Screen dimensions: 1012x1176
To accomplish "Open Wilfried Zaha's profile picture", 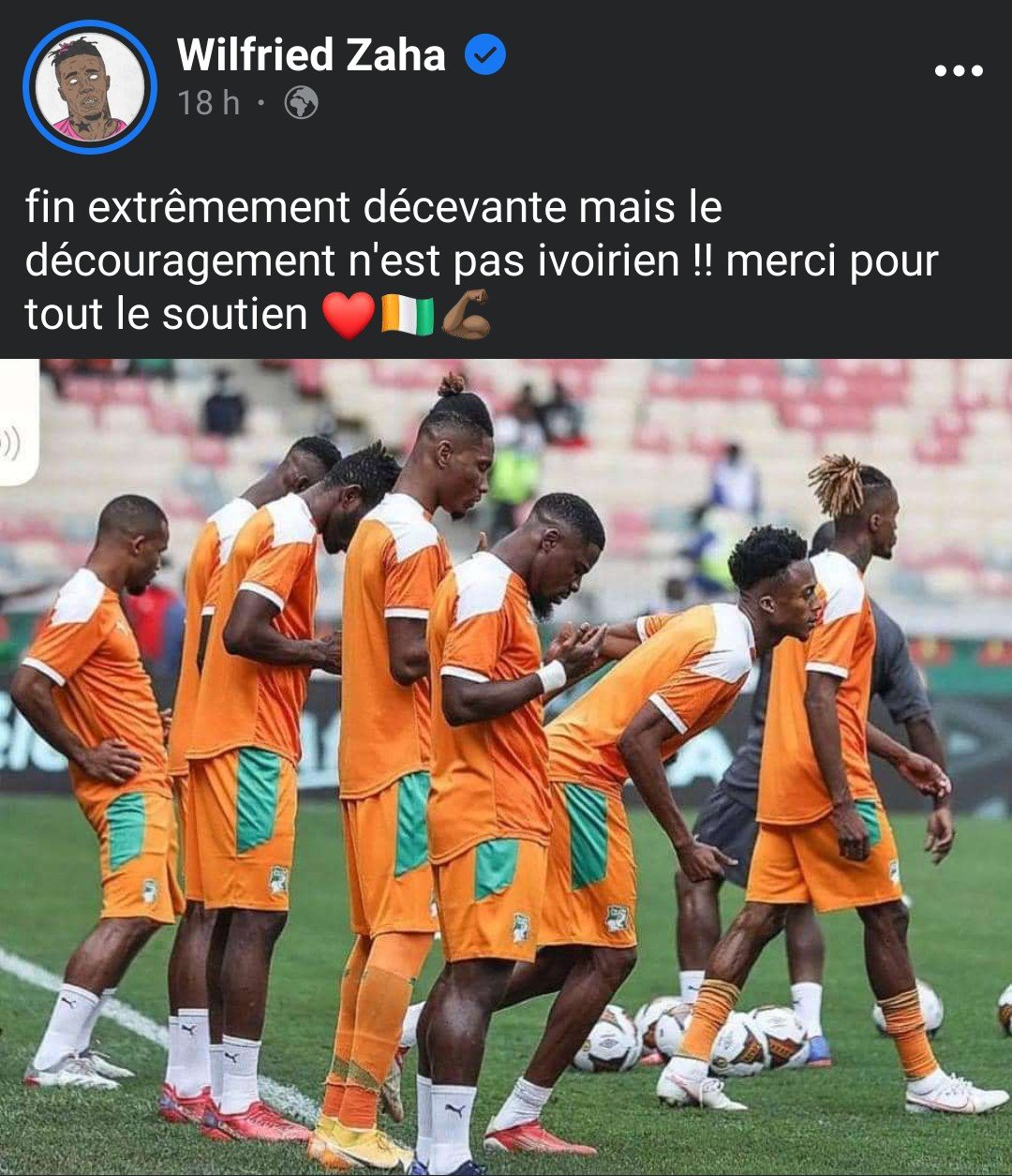I will pos(89,86).
